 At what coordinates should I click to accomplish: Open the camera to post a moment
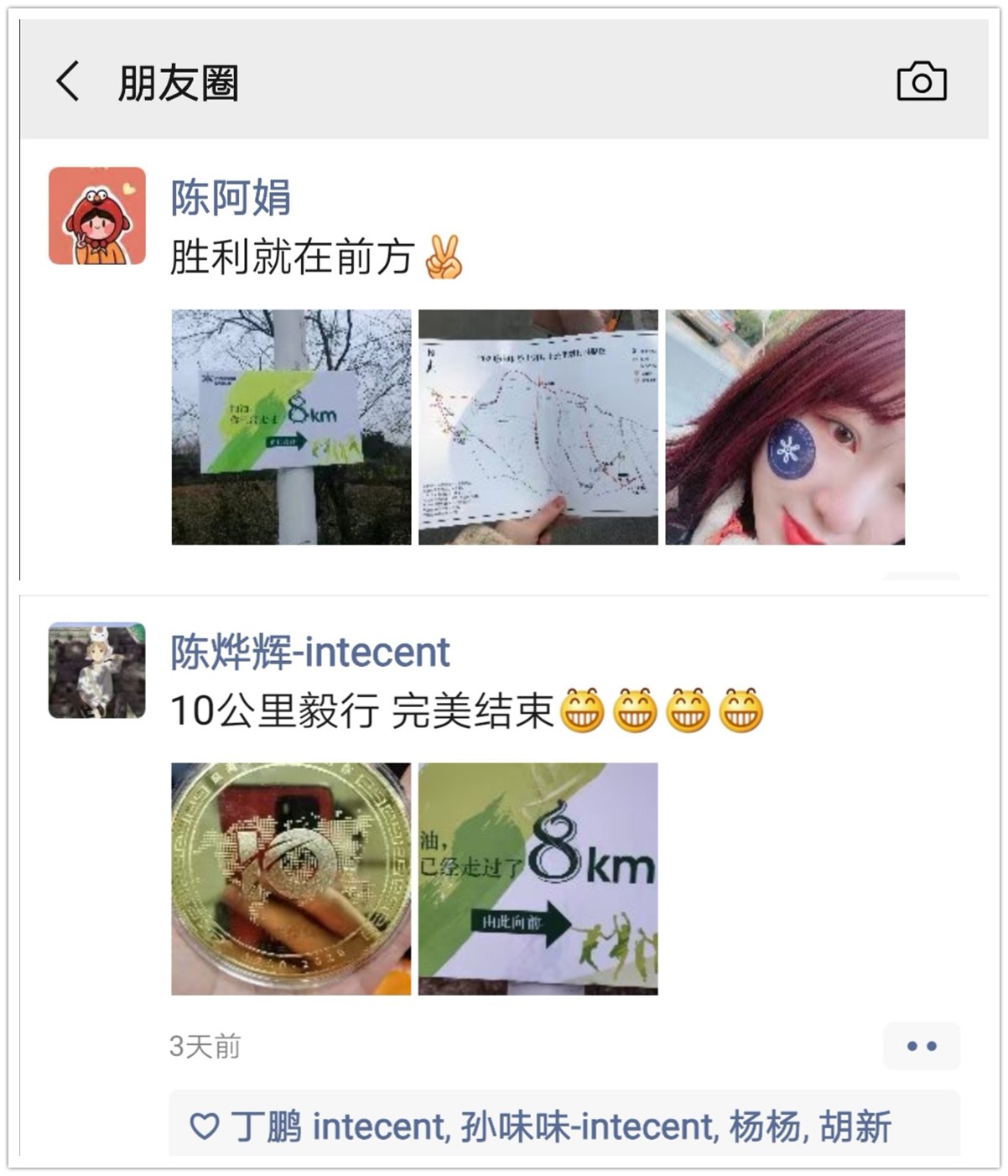921,82
